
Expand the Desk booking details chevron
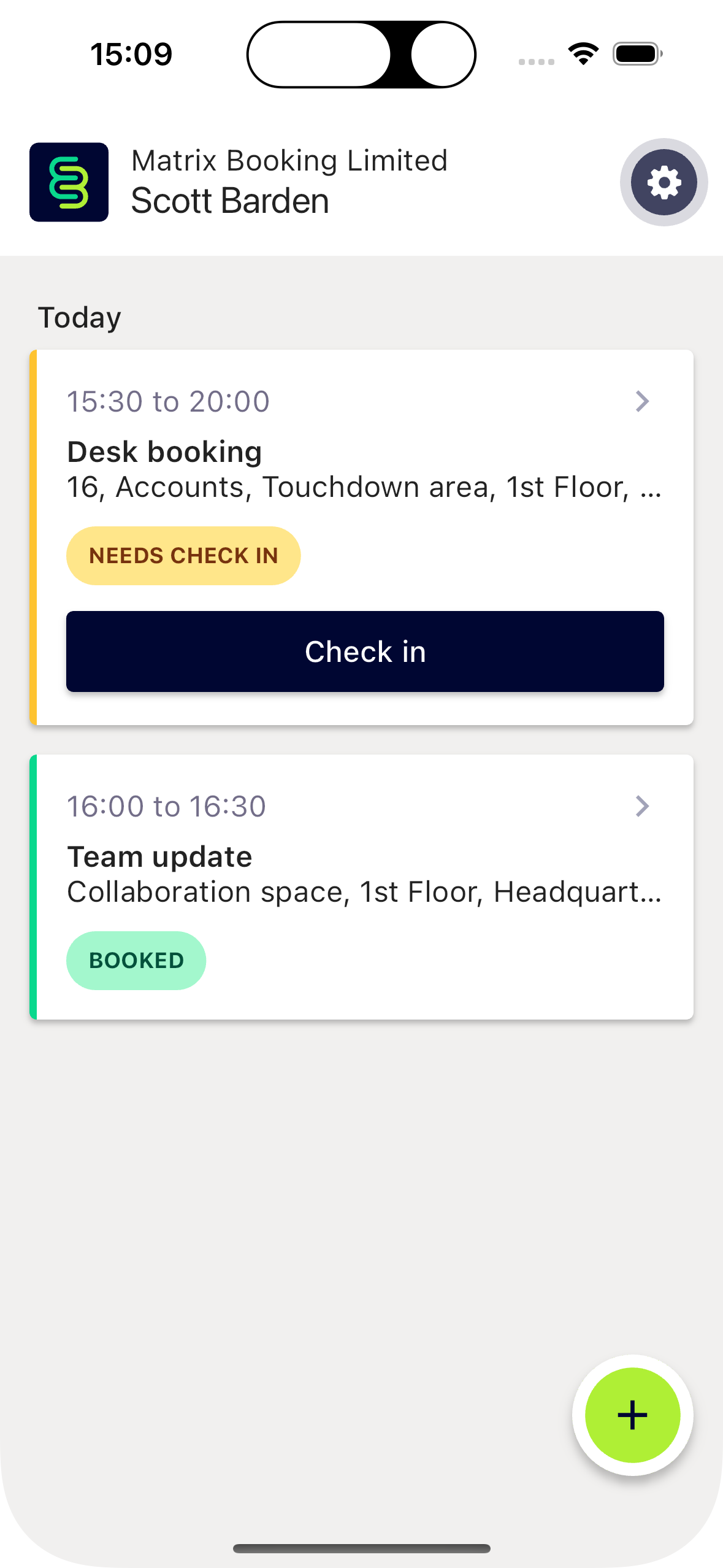tap(641, 401)
